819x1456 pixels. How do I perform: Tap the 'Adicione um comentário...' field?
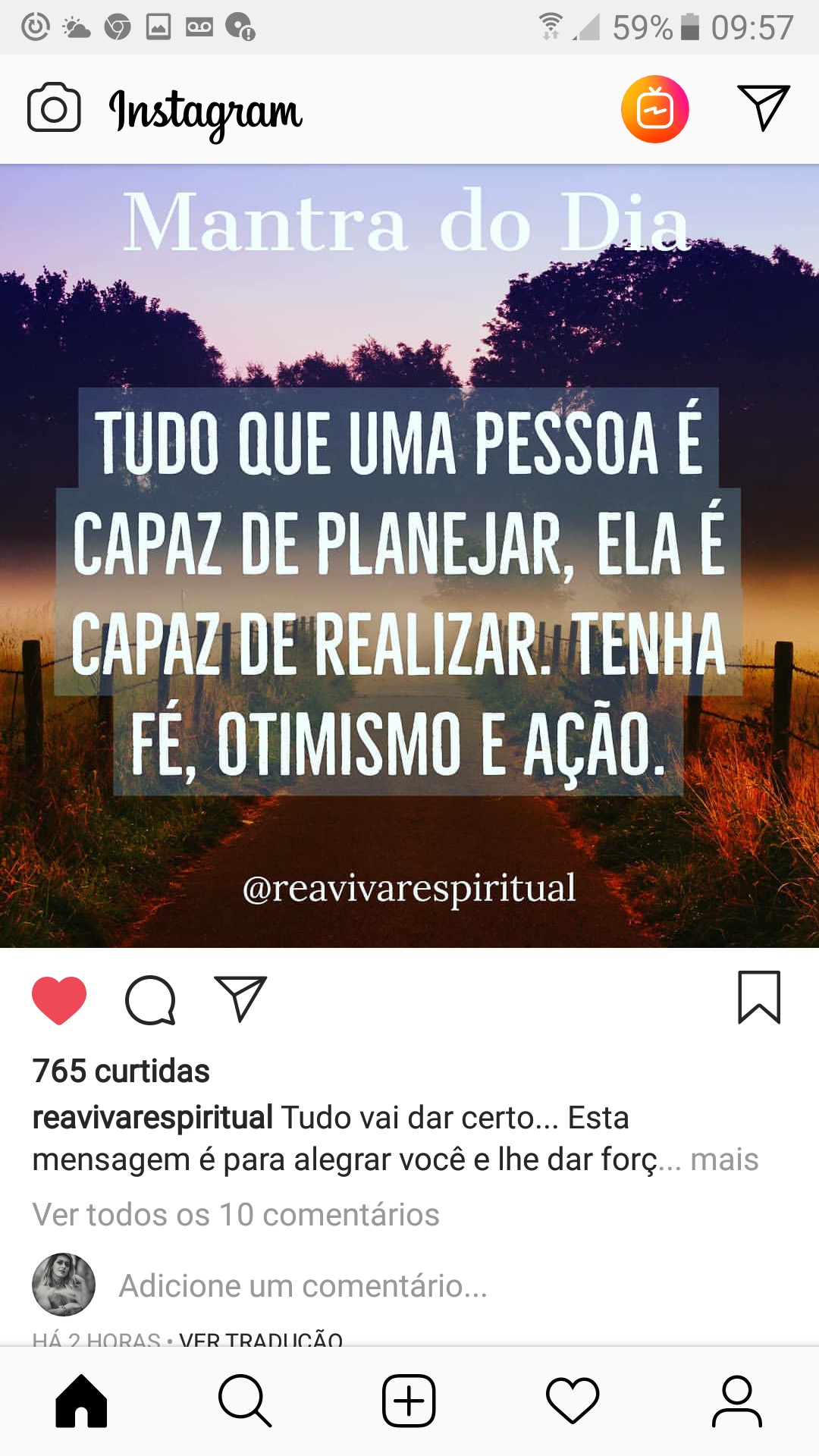tap(303, 1286)
